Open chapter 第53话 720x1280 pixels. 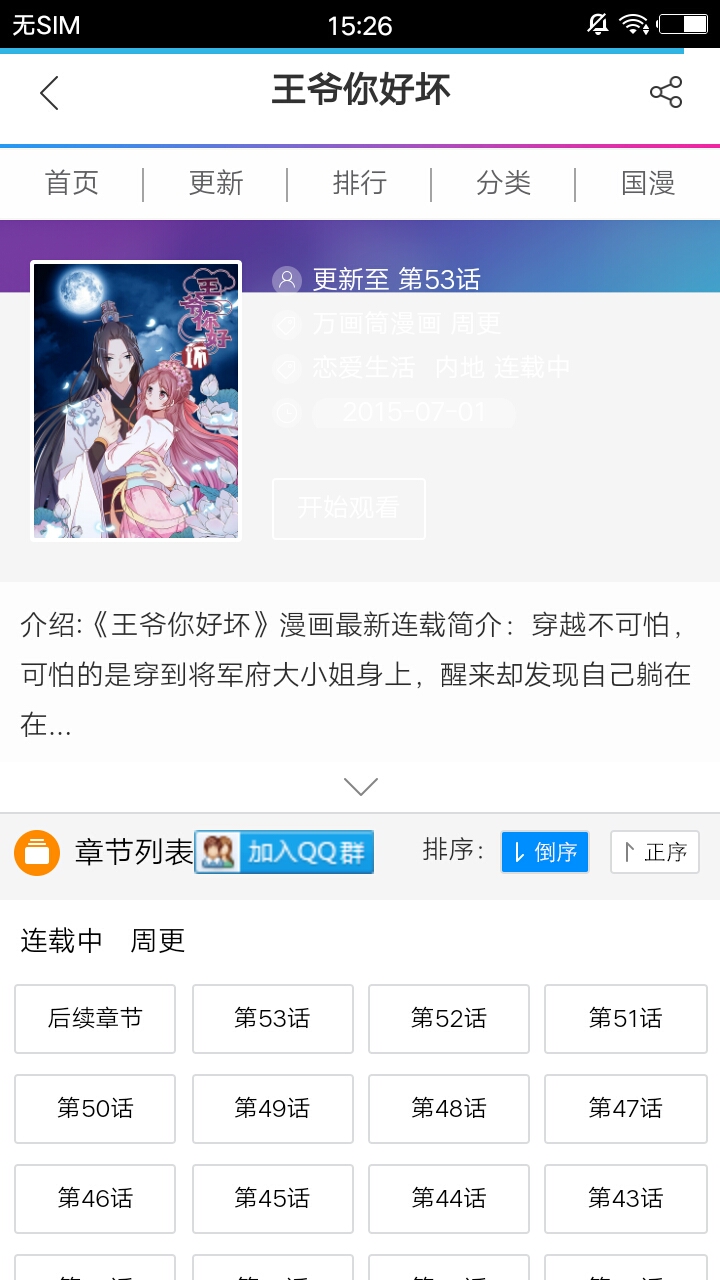(x=272, y=1019)
